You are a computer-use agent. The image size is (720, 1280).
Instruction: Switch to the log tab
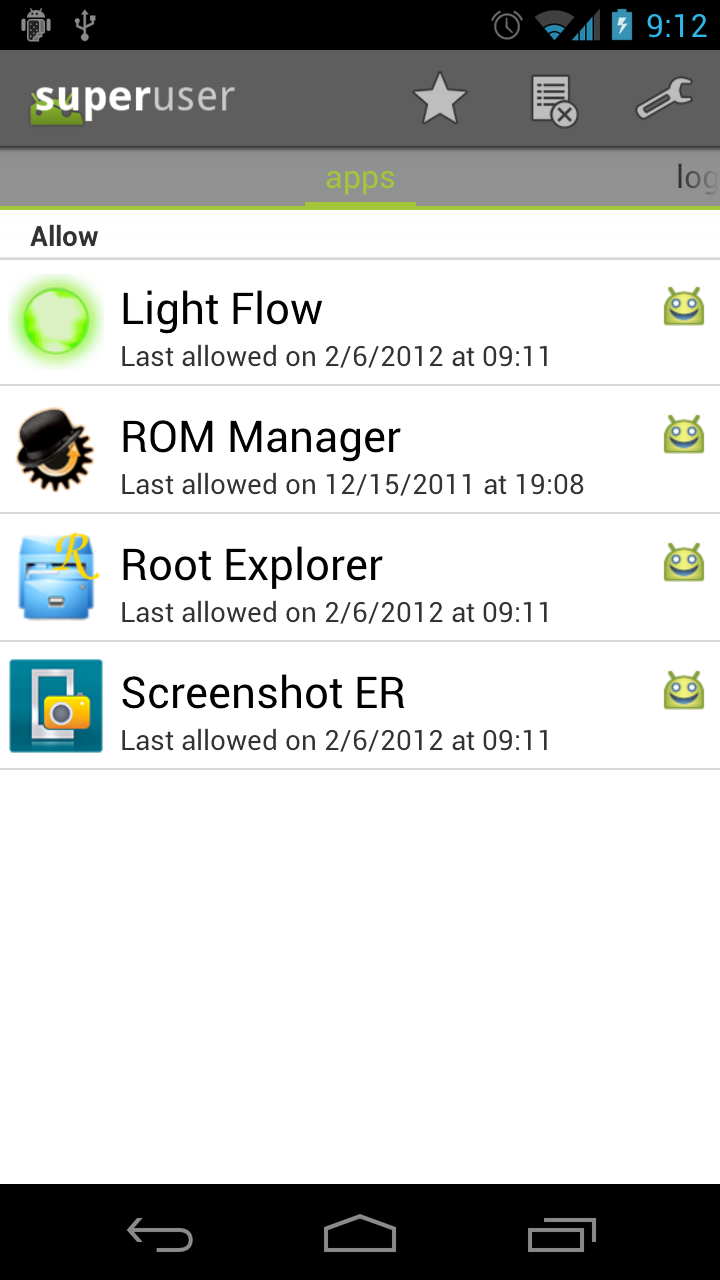click(696, 179)
